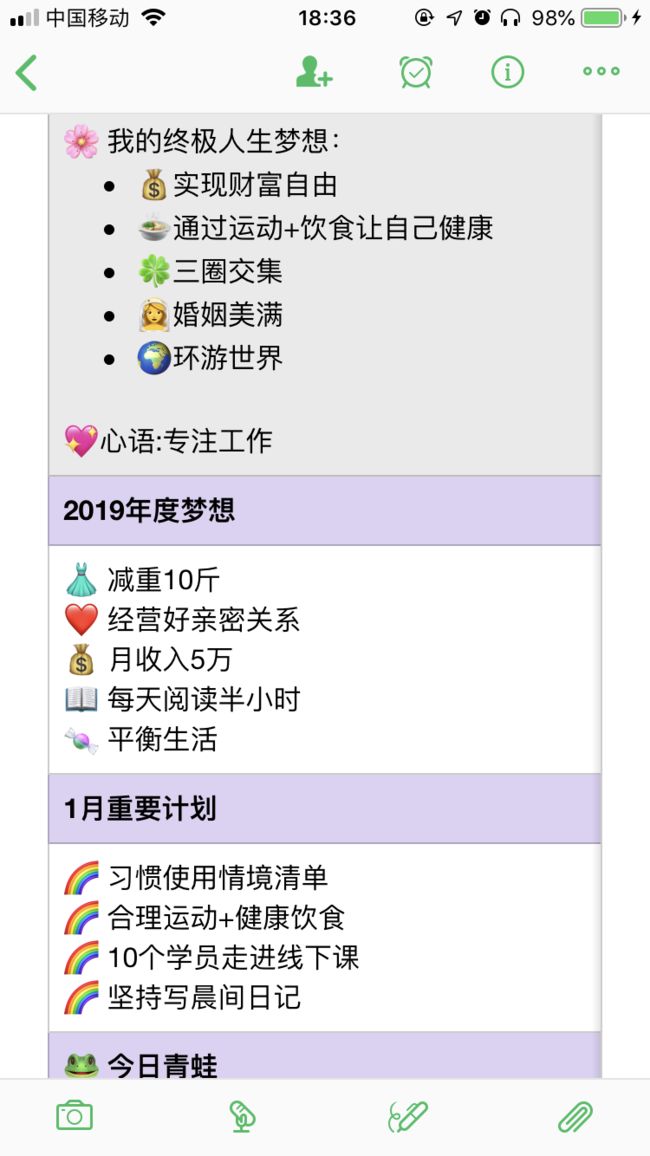Attach a file with paperclip icon

pyautogui.click(x=576, y=1116)
